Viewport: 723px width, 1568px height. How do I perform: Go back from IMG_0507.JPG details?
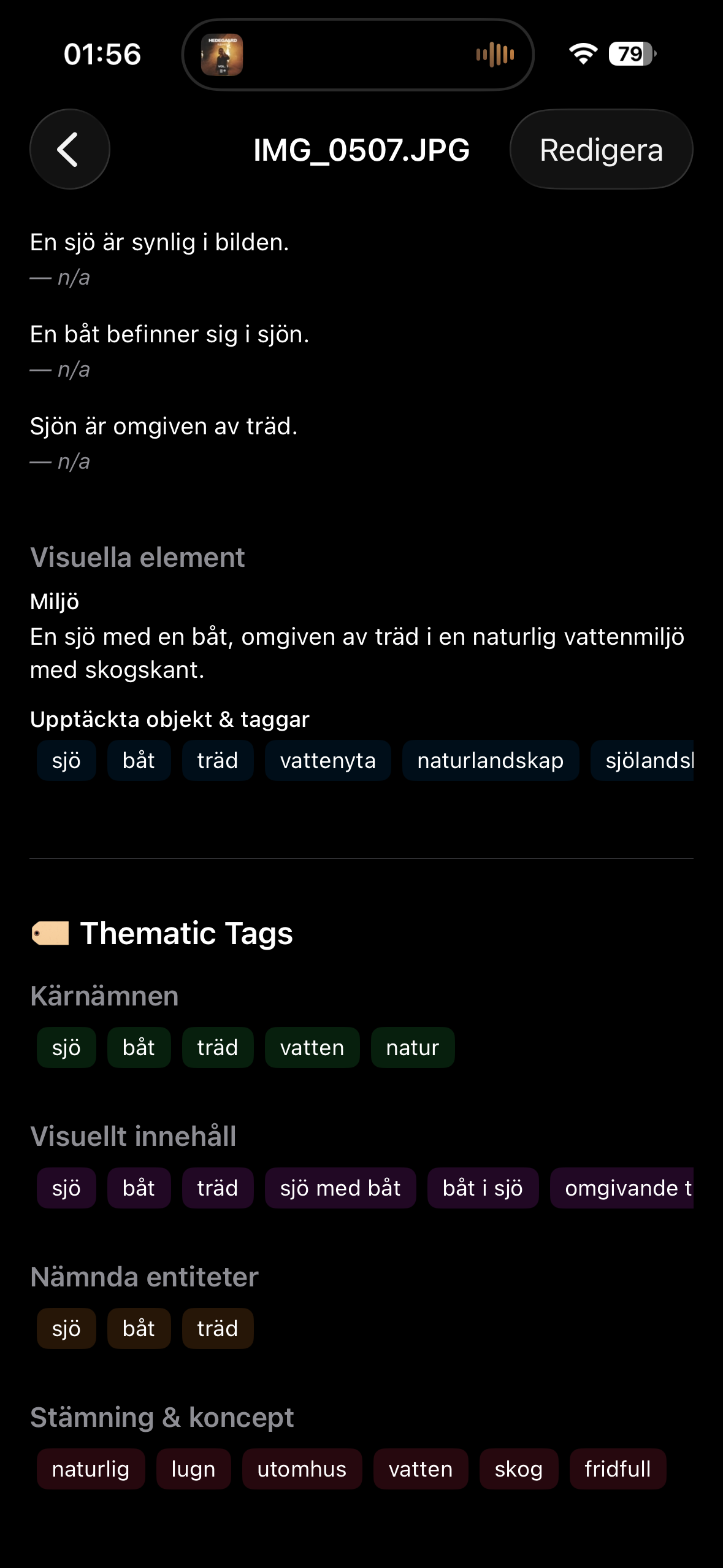[x=69, y=149]
